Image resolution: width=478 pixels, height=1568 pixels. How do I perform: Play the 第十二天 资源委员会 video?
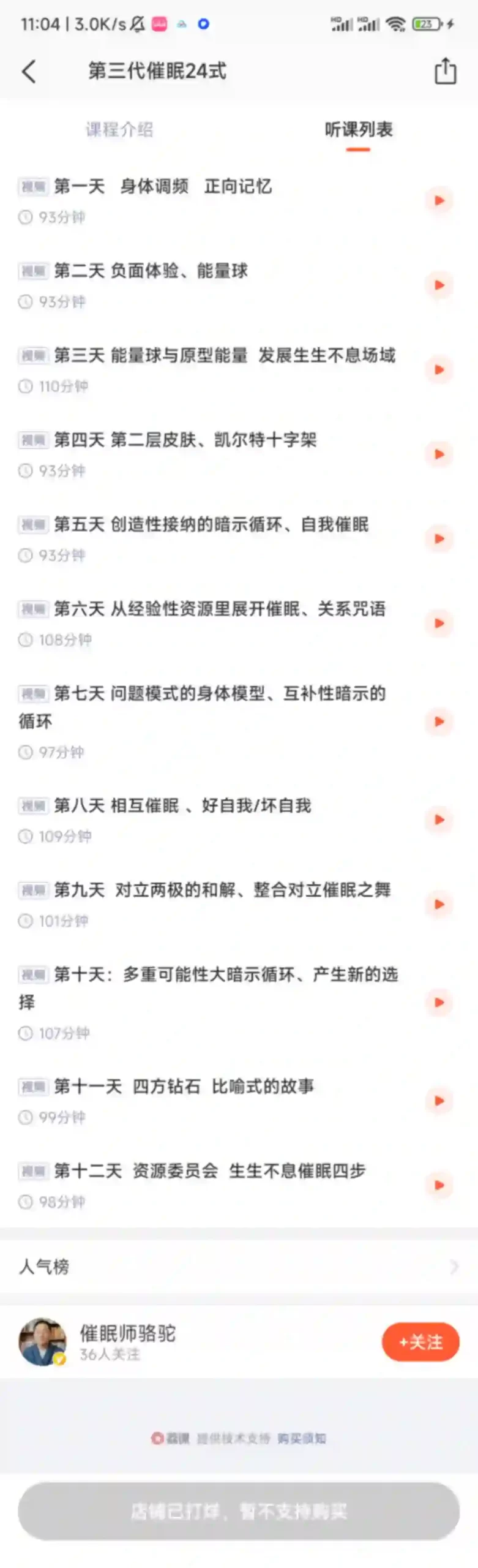[439, 1185]
